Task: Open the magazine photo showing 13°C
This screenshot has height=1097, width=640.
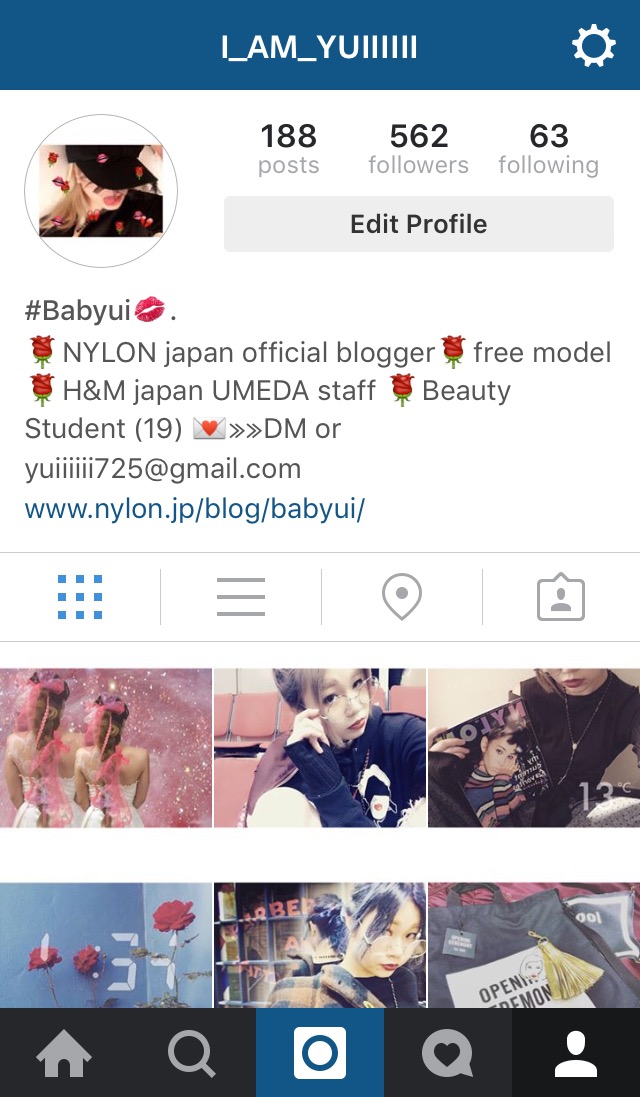Action: click(534, 747)
